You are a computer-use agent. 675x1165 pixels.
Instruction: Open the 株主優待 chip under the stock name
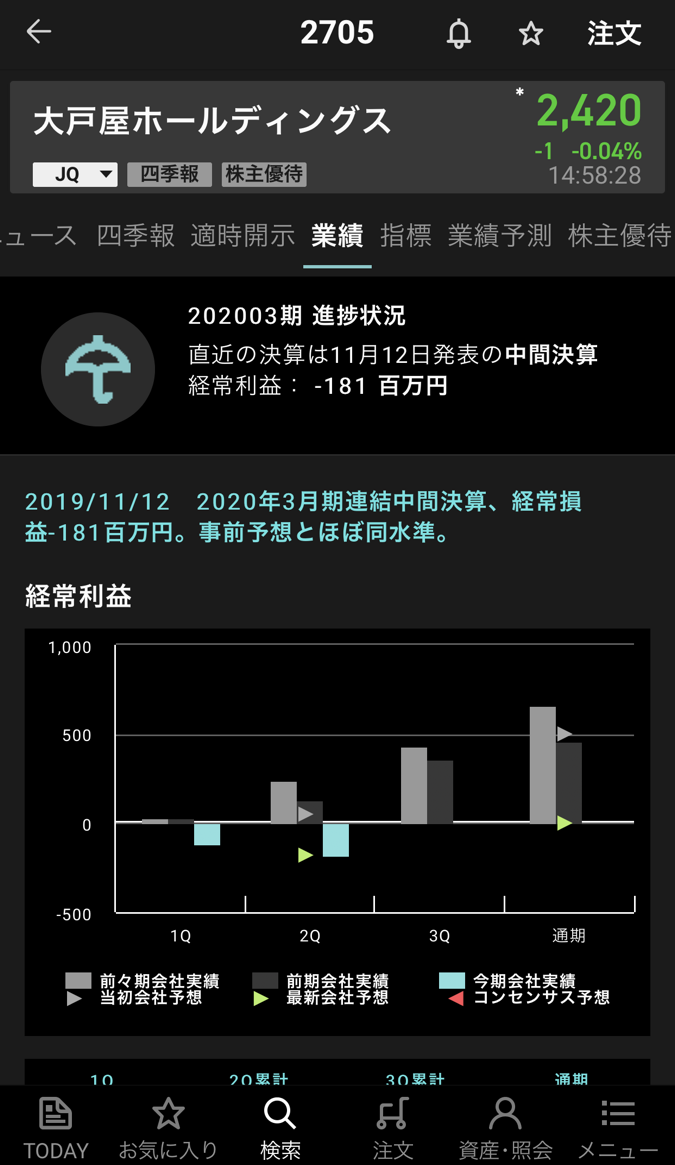264,174
